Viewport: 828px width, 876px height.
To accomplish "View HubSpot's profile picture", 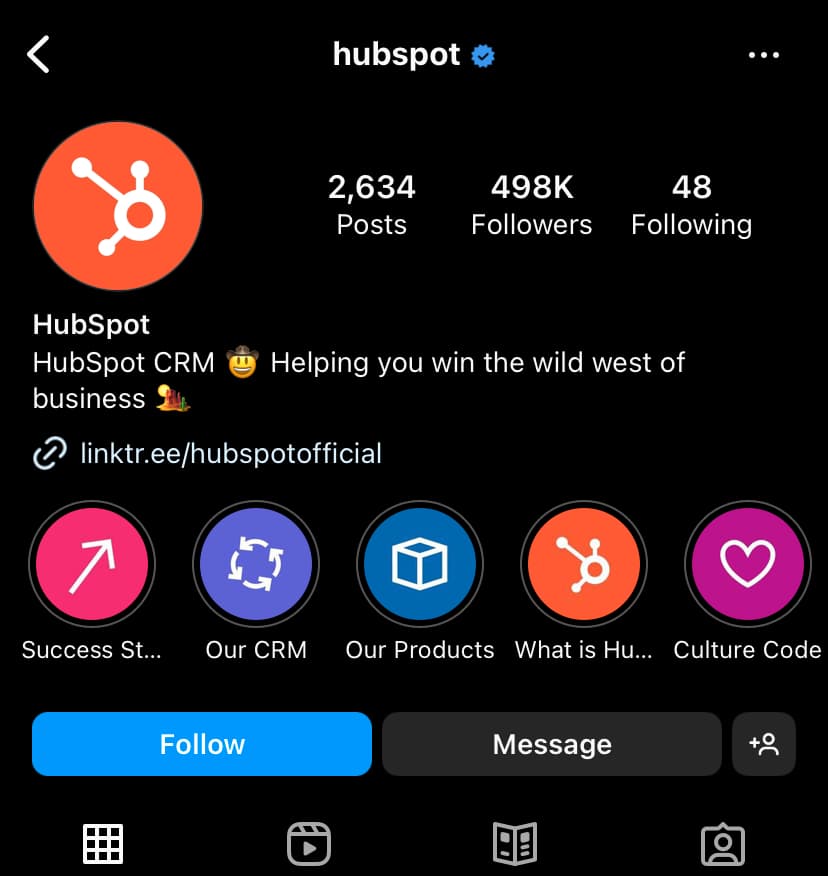I will [118, 207].
